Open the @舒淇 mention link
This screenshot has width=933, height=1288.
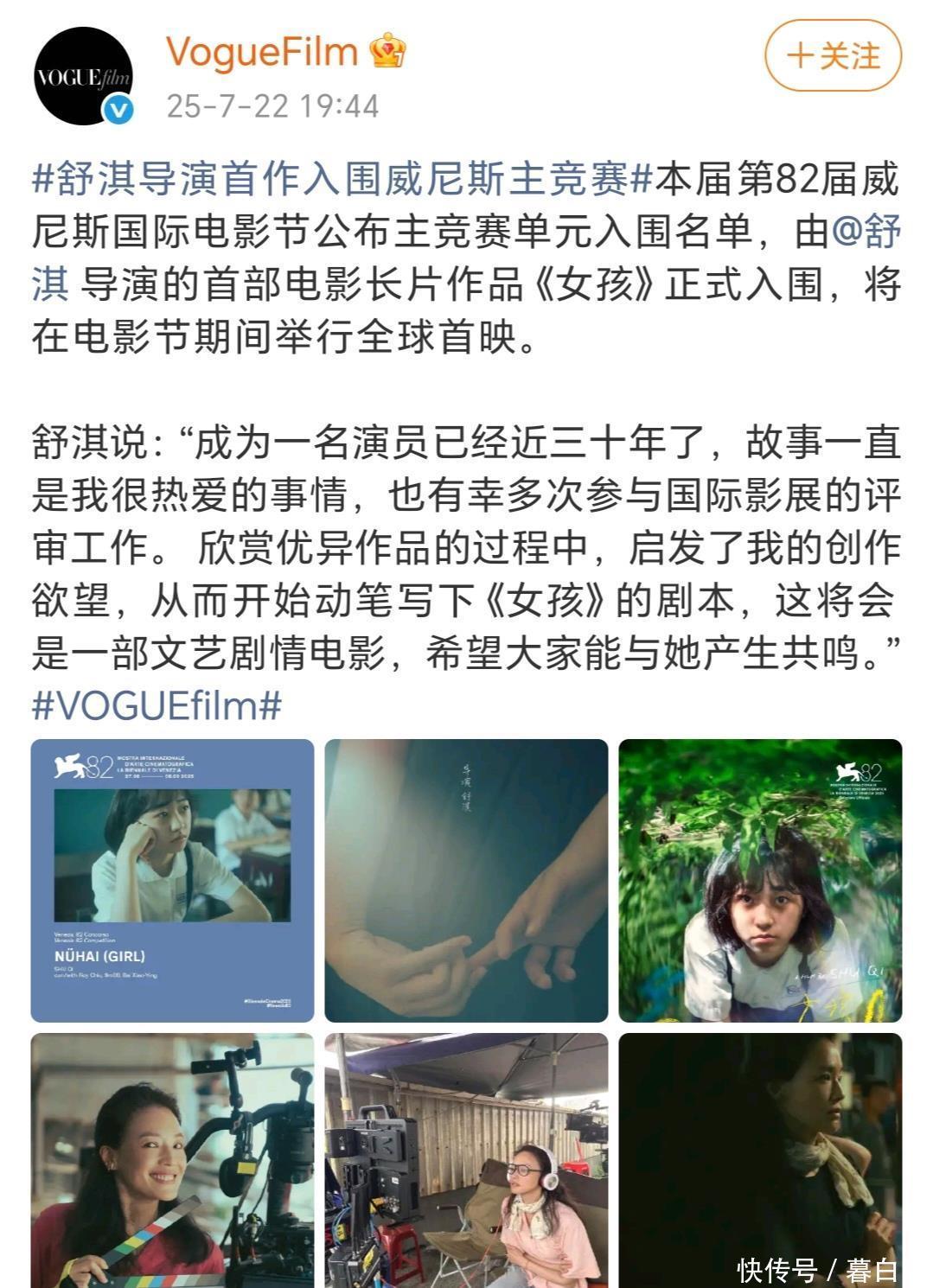865,232
